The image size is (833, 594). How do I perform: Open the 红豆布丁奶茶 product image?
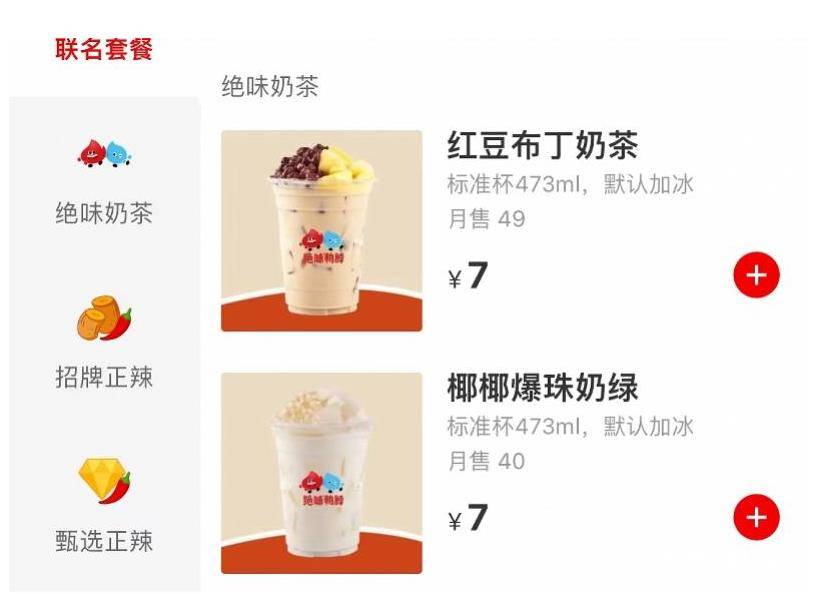[321, 231]
